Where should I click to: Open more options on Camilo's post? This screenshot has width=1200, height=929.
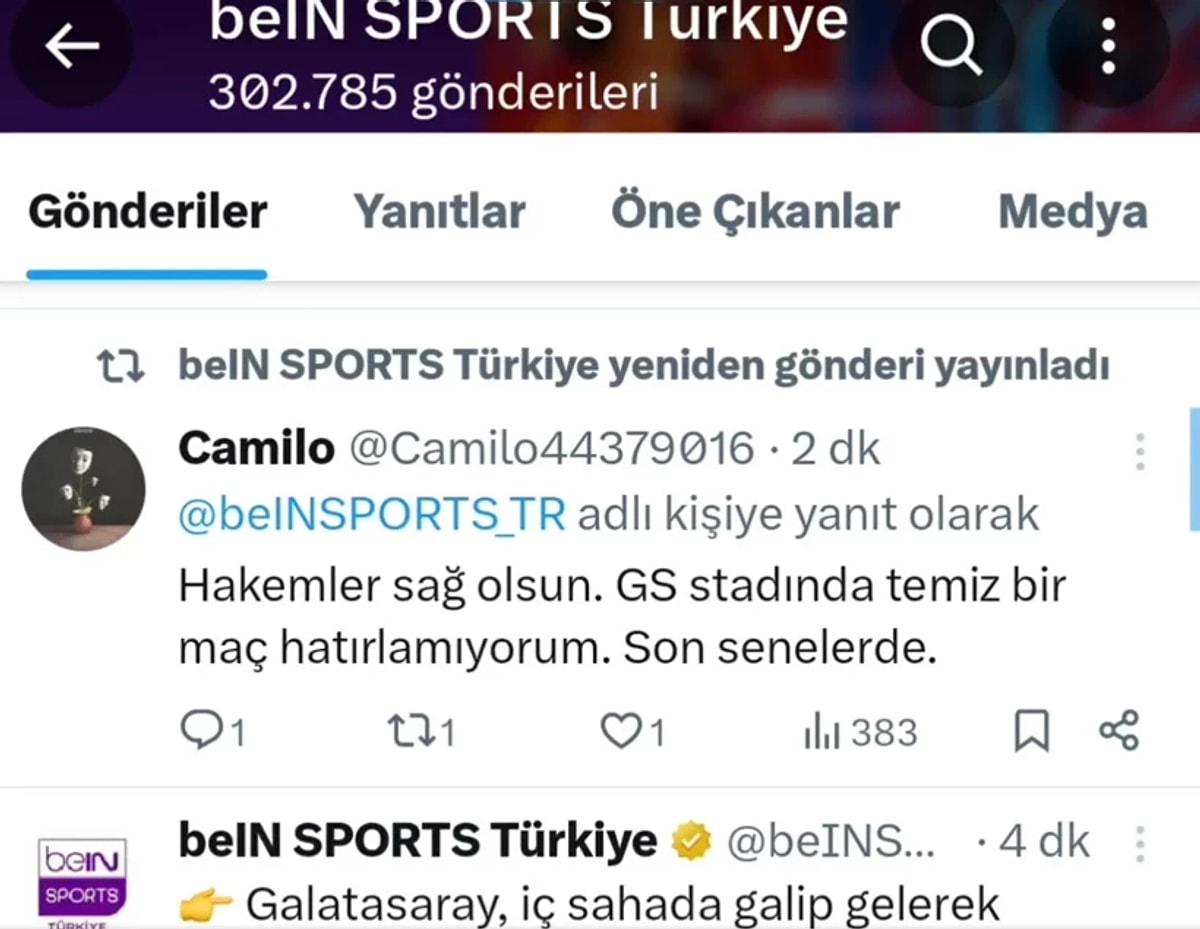(1139, 452)
